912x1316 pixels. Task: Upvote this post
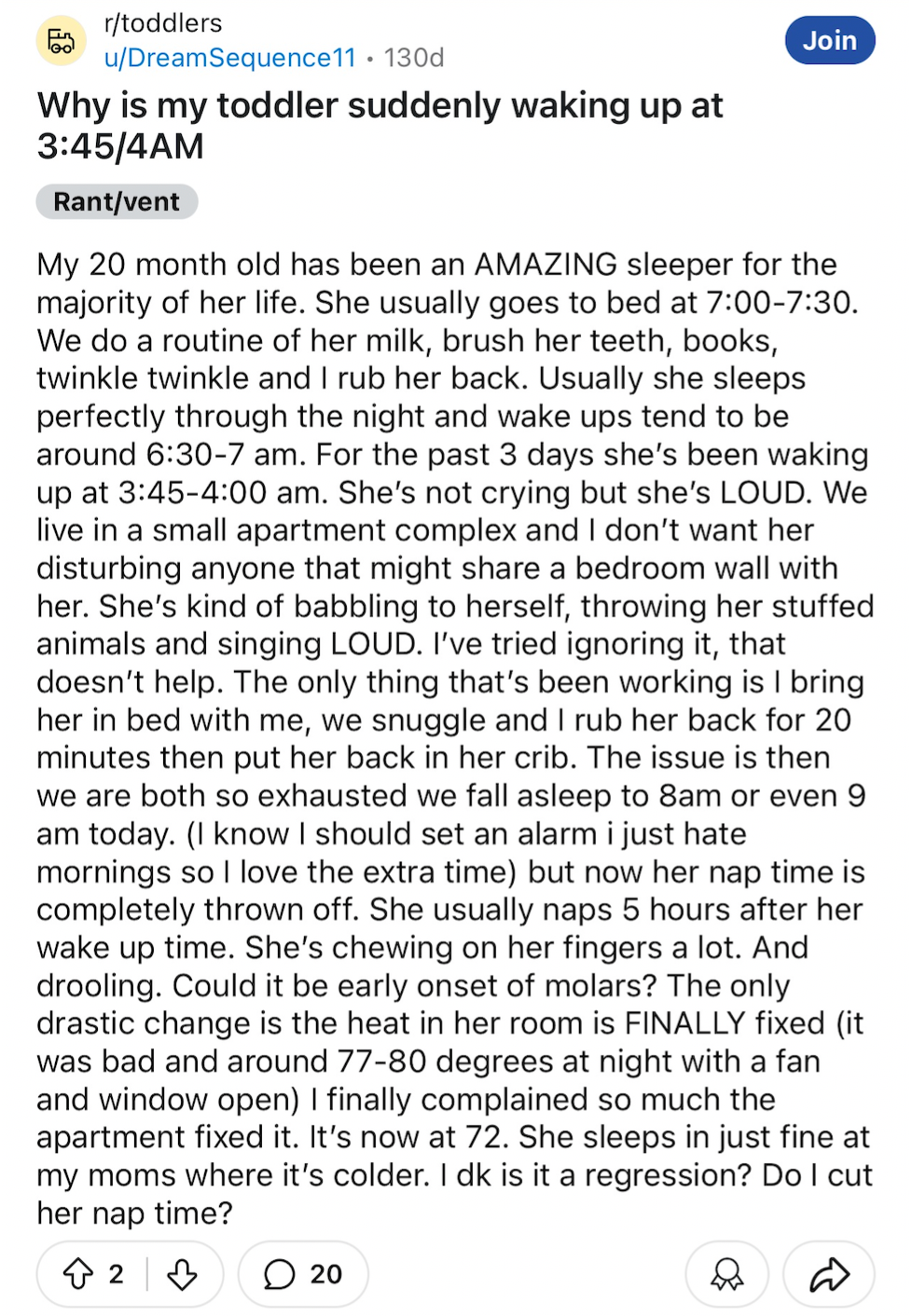78,1273
